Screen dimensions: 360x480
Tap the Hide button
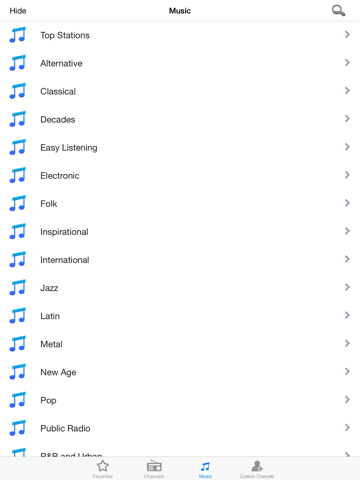[18, 11]
